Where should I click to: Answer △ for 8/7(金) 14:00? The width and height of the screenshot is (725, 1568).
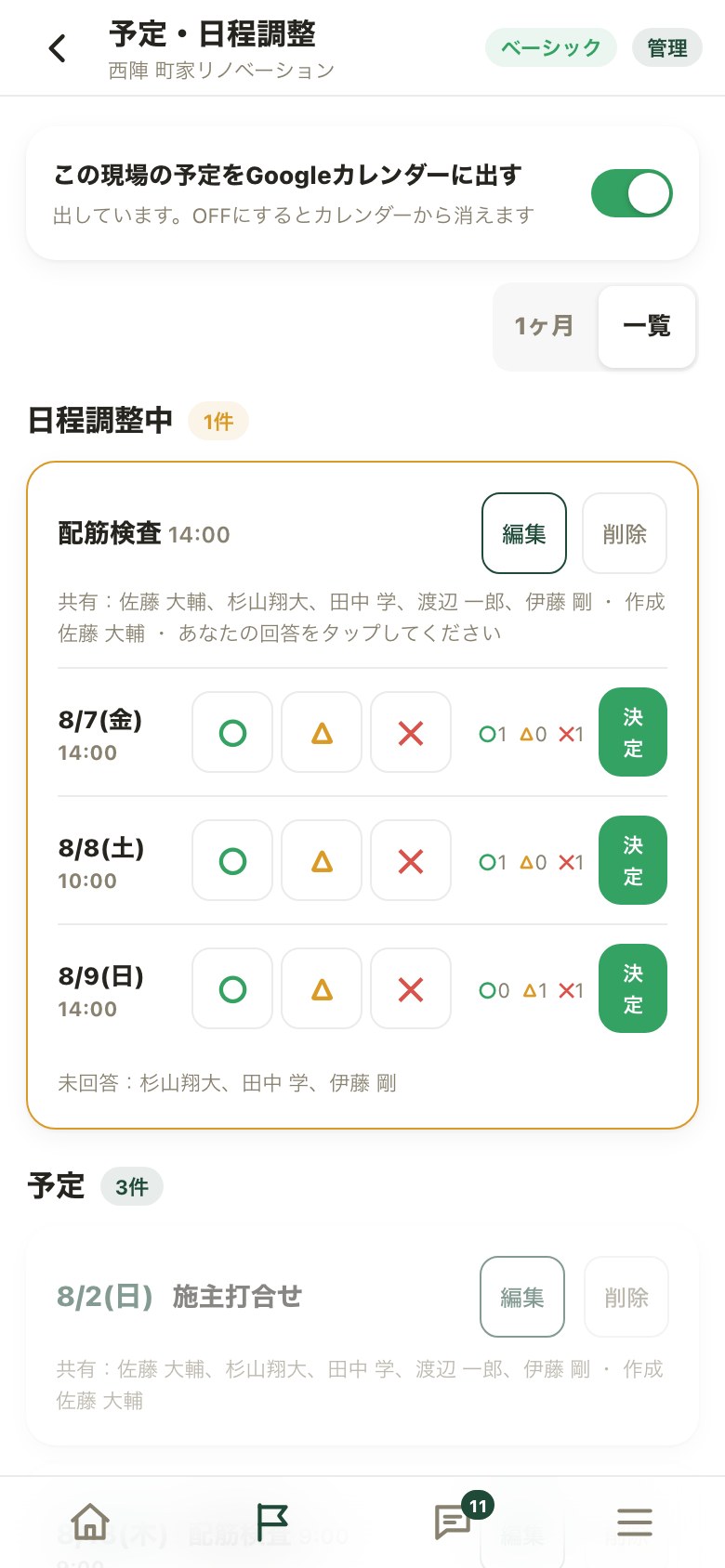(x=322, y=733)
